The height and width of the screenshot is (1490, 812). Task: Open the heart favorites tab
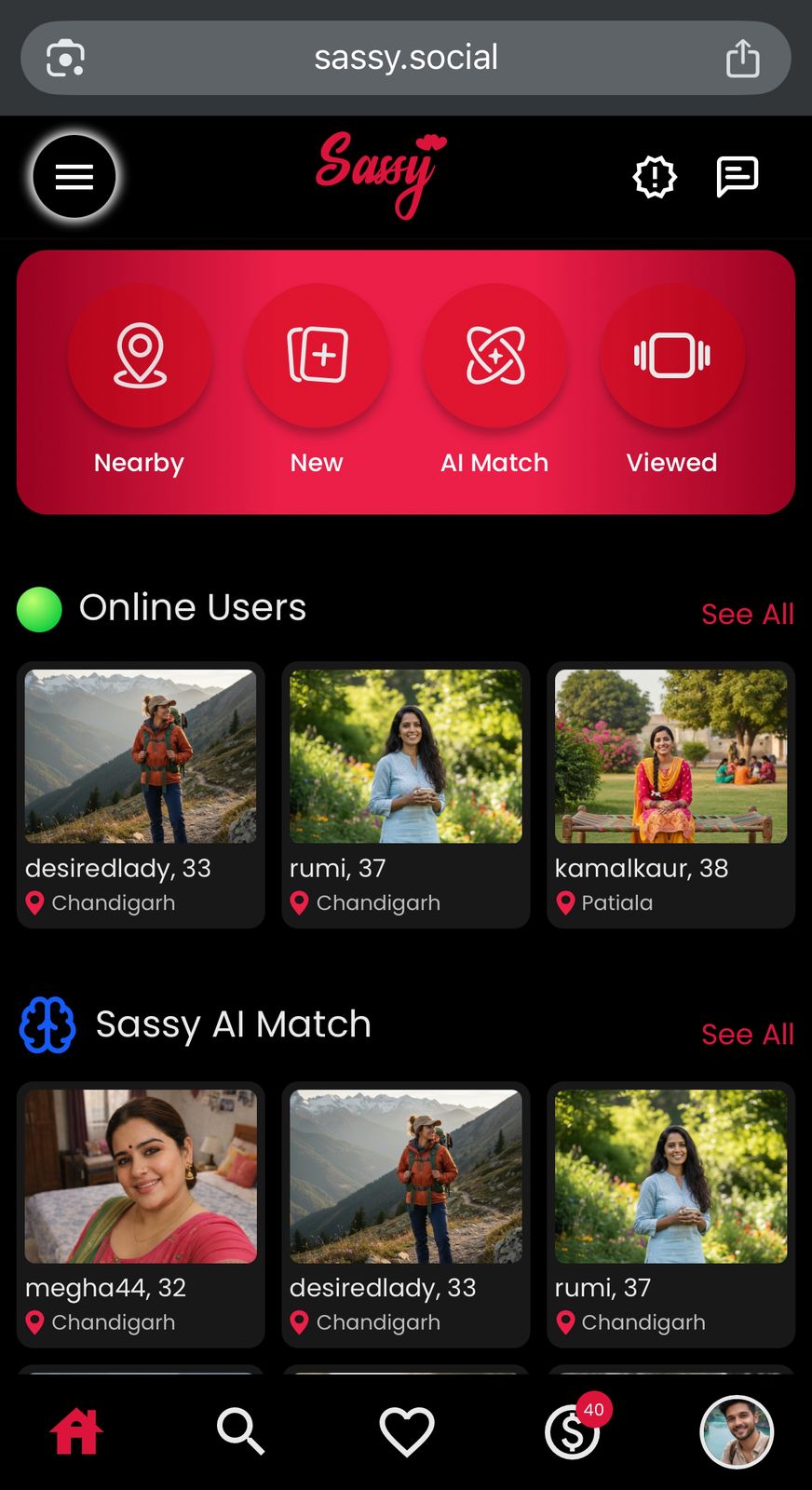[x=407, y=1431]
